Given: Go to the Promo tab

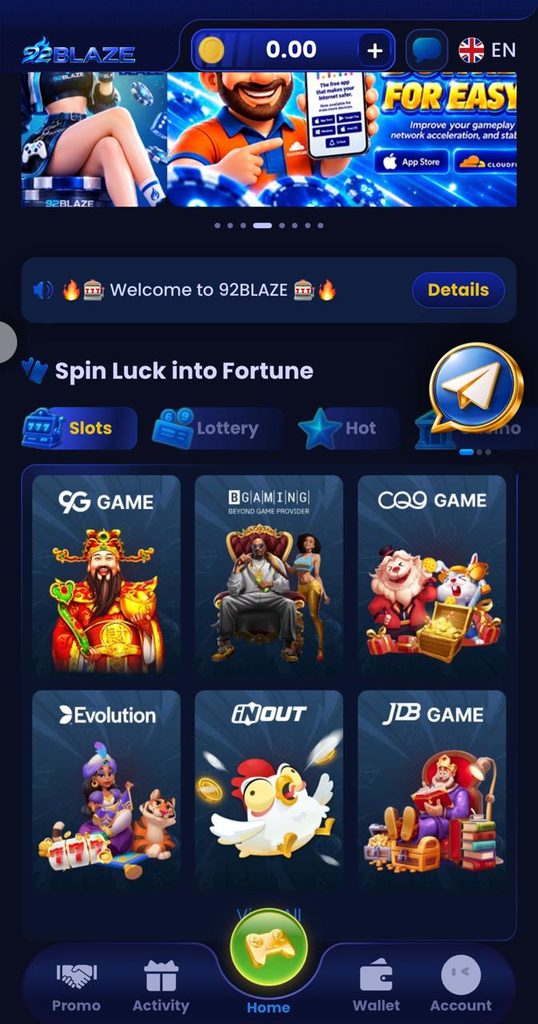Looking at the screenshot, I should (76, 987).
